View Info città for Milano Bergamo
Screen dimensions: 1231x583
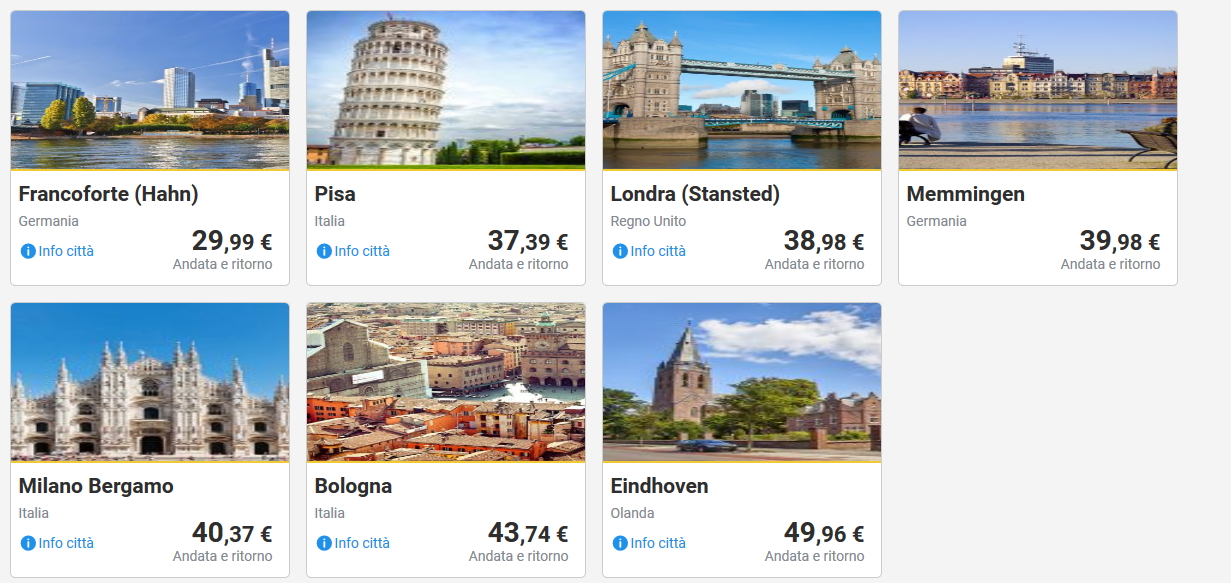58,543
